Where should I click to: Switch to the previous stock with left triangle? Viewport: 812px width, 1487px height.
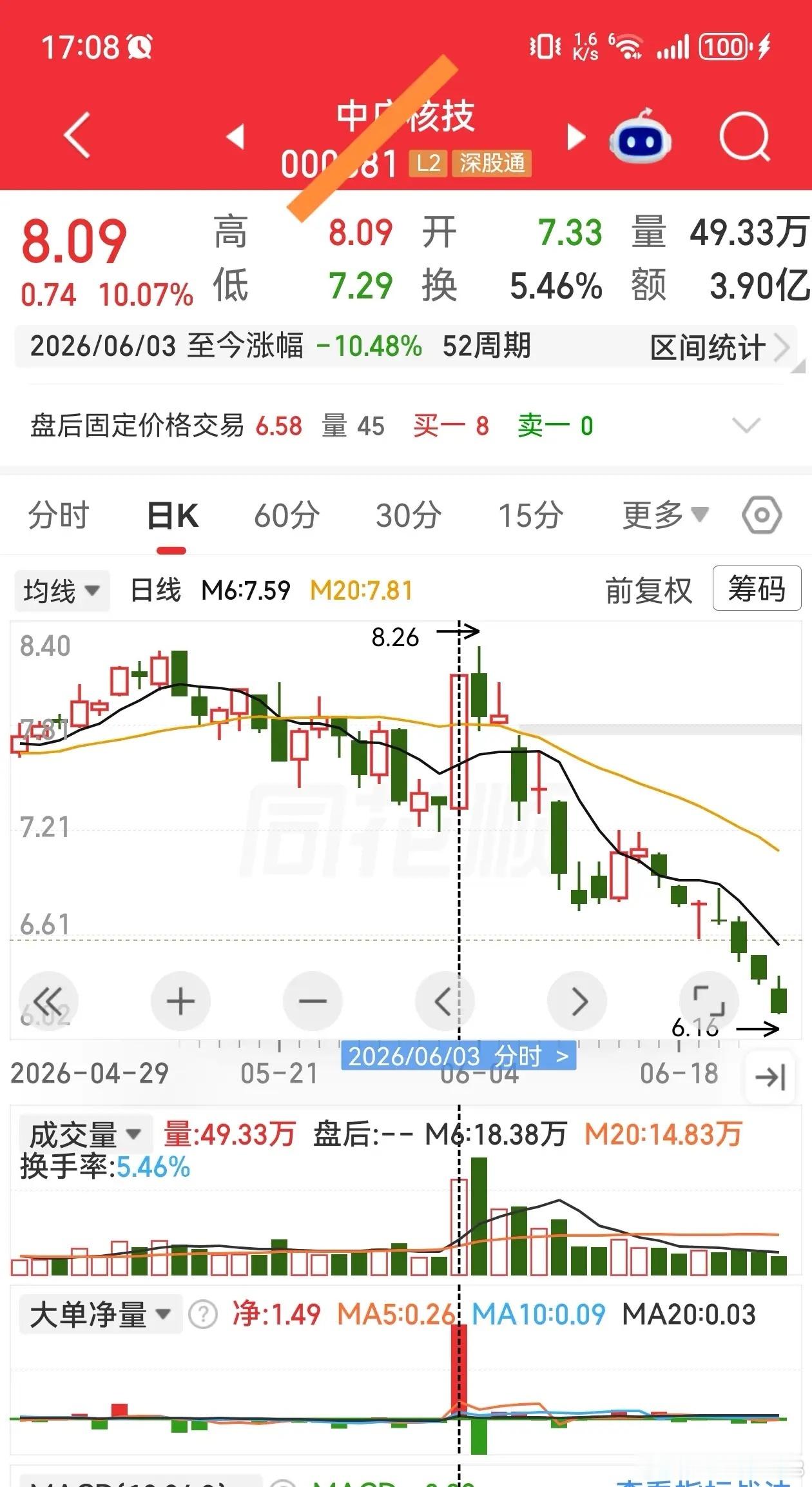236,137
